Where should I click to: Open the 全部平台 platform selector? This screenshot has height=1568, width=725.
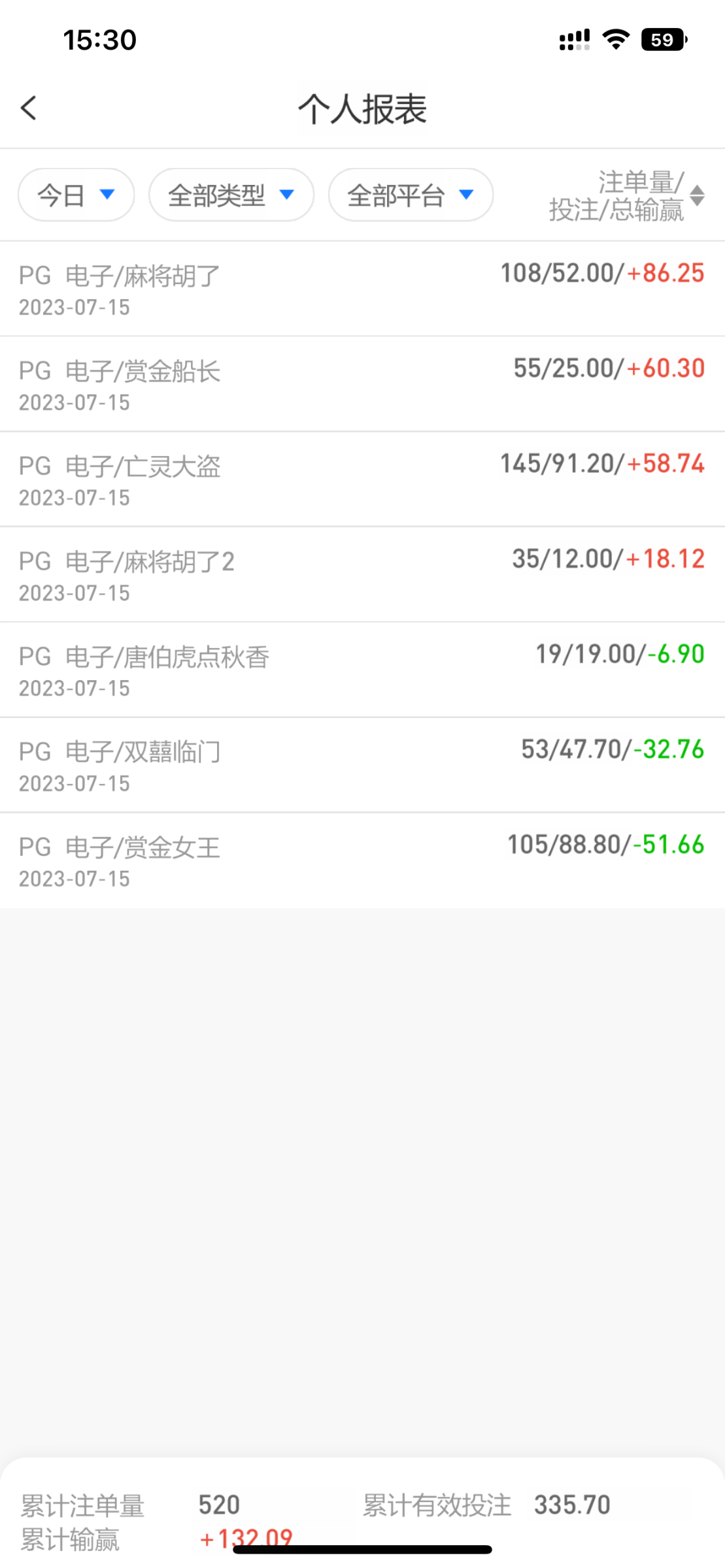(410, 194)
